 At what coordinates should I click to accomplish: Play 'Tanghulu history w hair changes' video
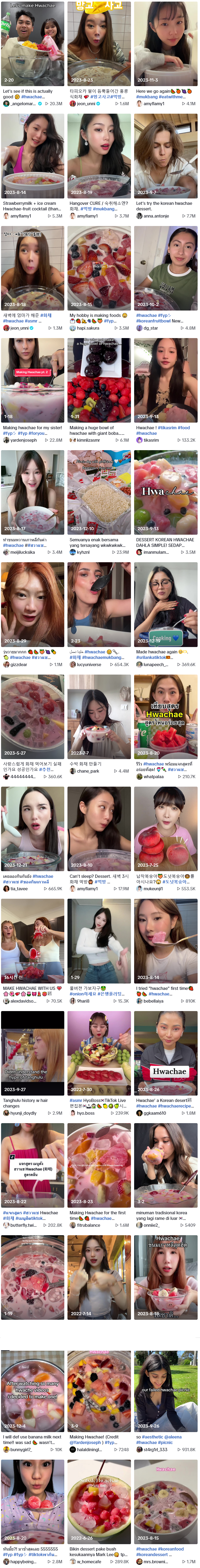(x=33, y=1052)
